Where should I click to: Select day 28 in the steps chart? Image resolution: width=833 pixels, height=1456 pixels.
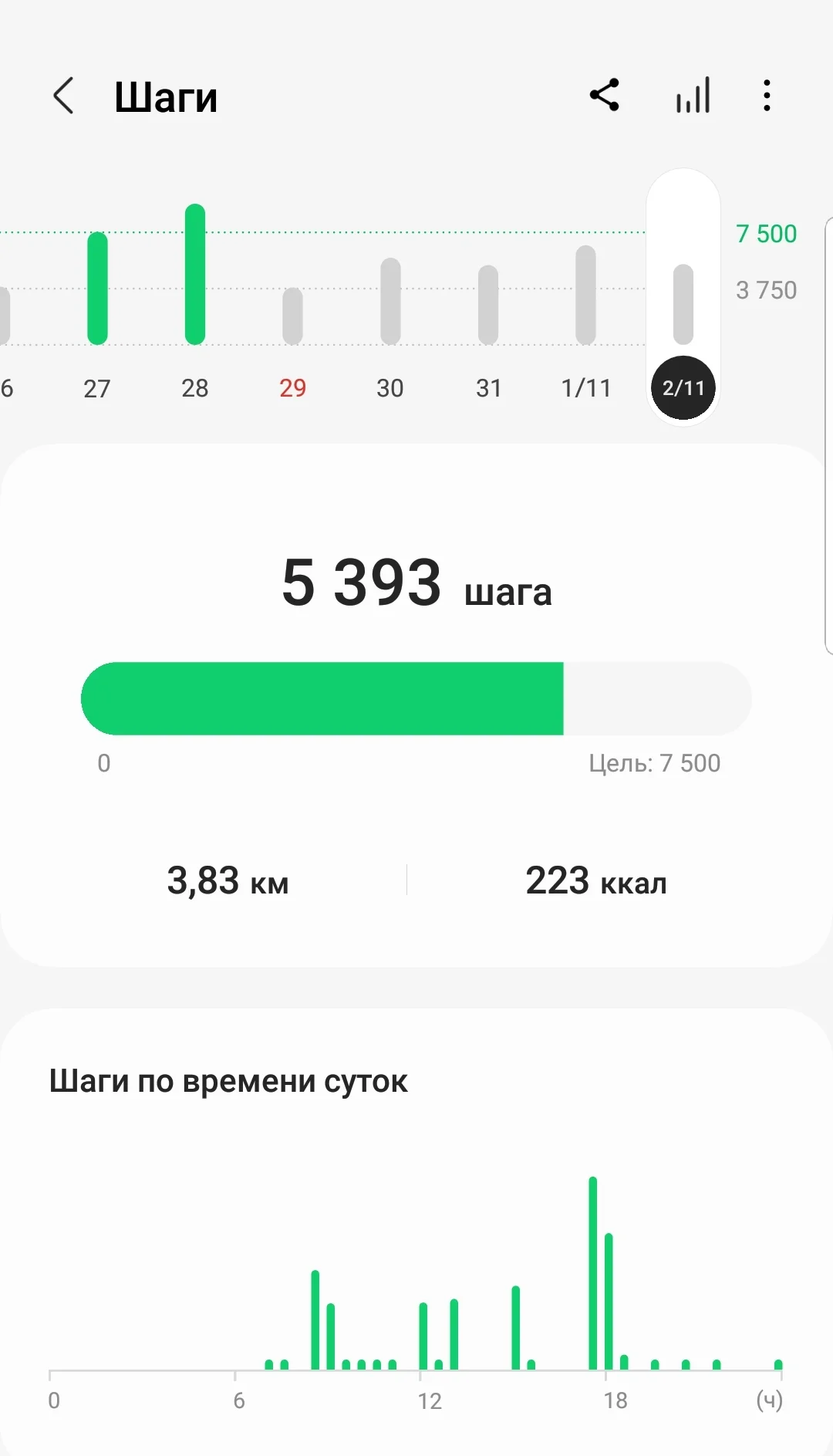[195, 309]
